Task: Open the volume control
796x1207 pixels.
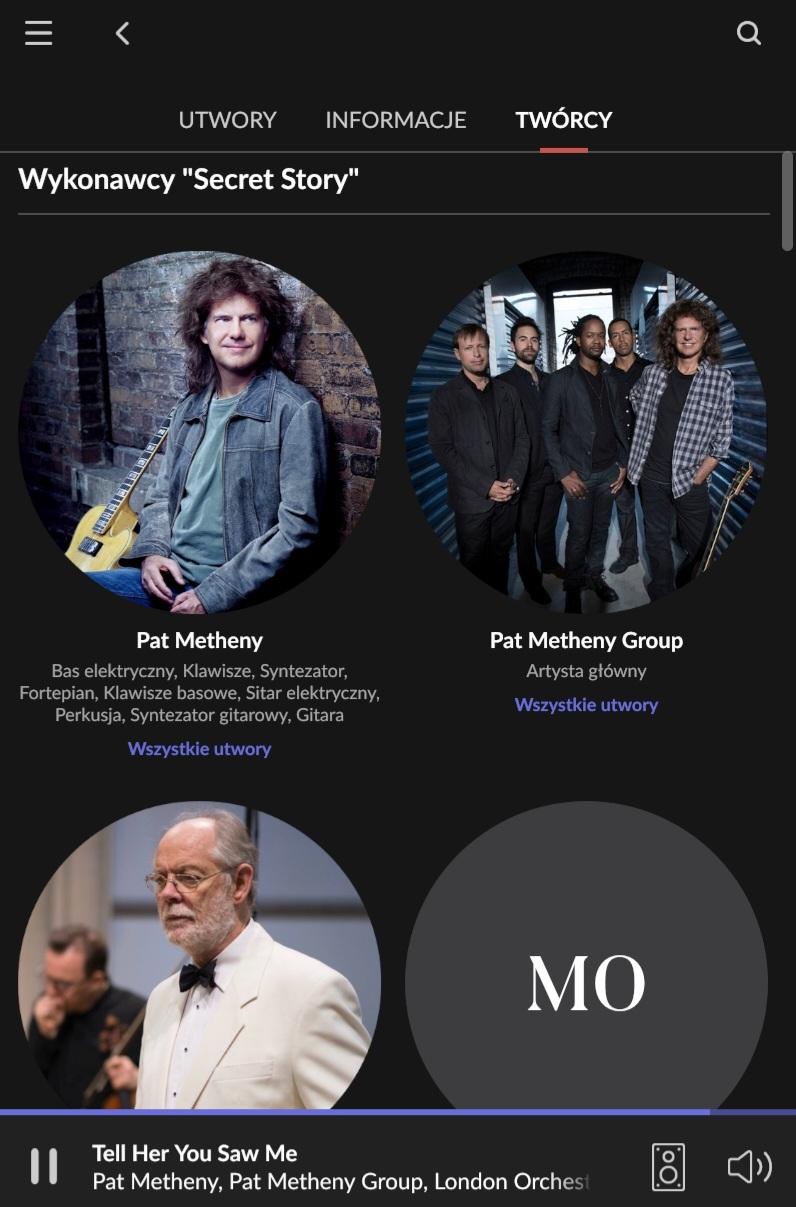Action: click(x=749, y=1166)
